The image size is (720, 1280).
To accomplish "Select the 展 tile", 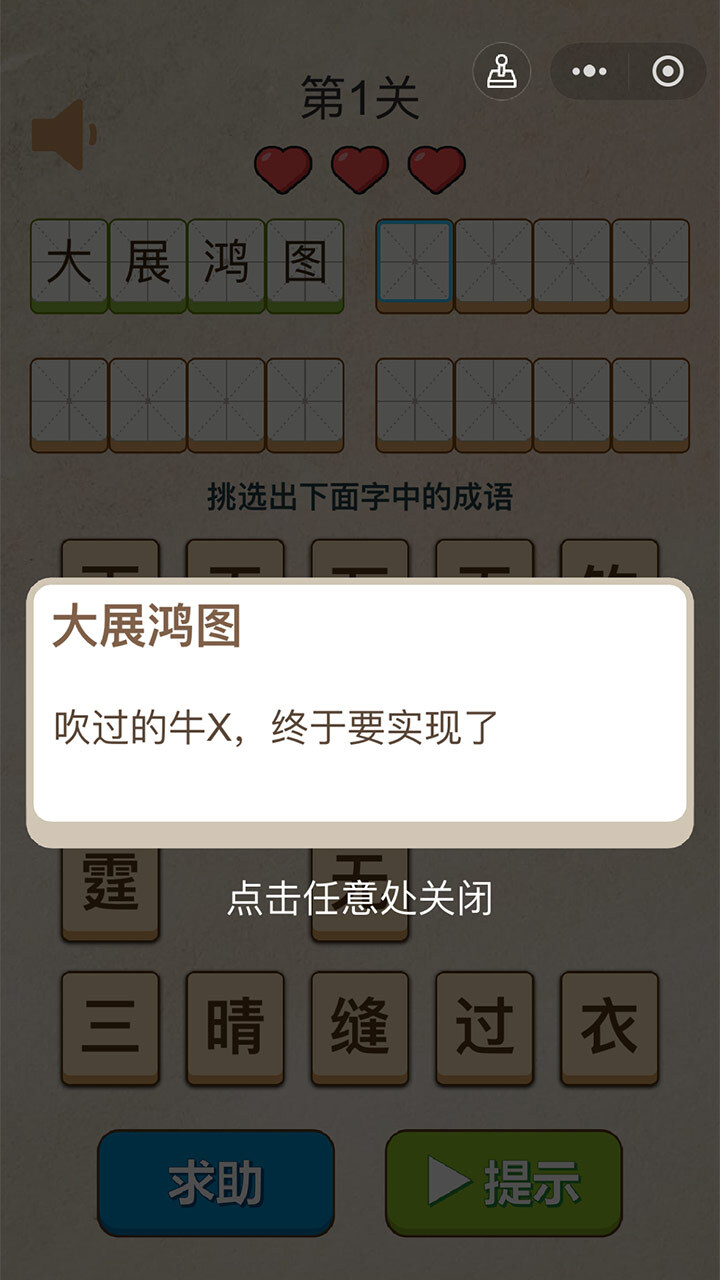I will (x=146, y=263).
